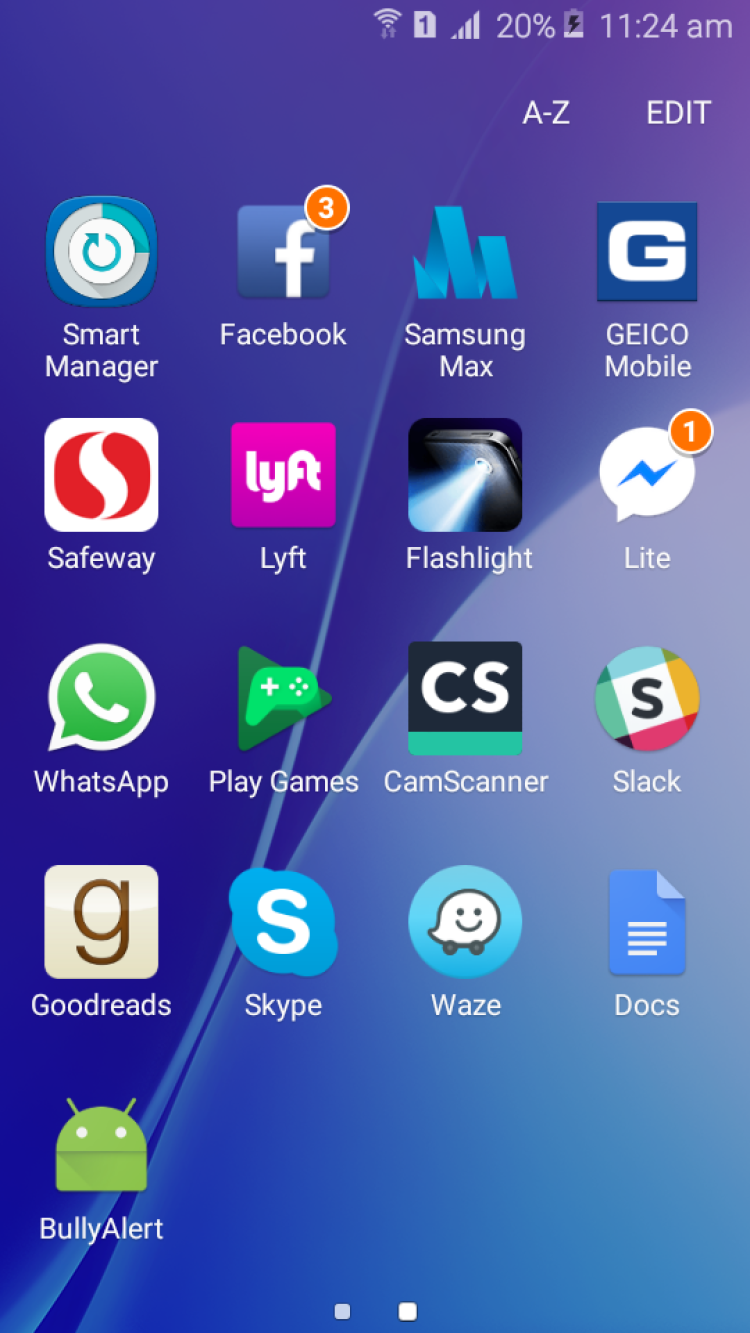Open Skype

pyautogui.click(x=284, y=922)
